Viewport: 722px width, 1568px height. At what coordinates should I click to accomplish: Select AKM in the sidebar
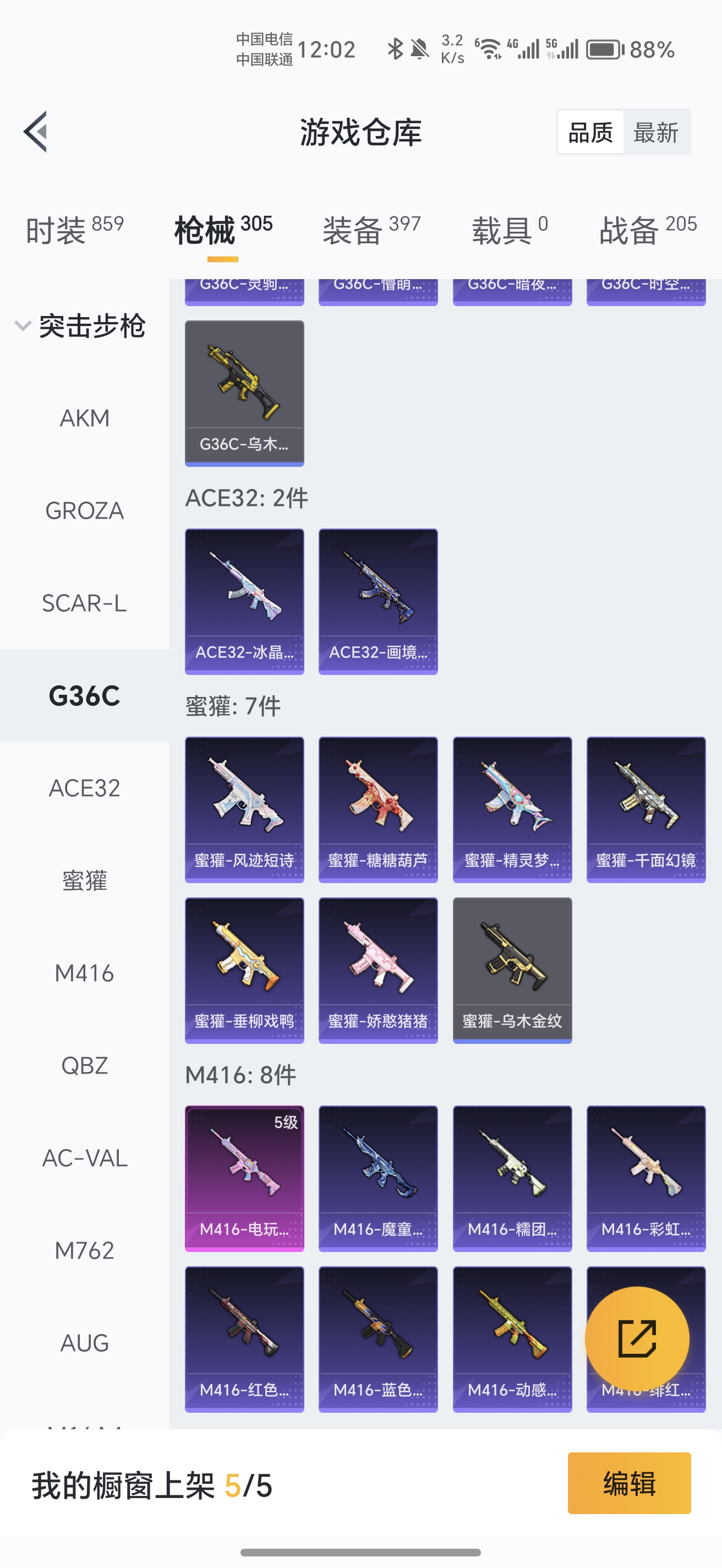coord(85,418)
